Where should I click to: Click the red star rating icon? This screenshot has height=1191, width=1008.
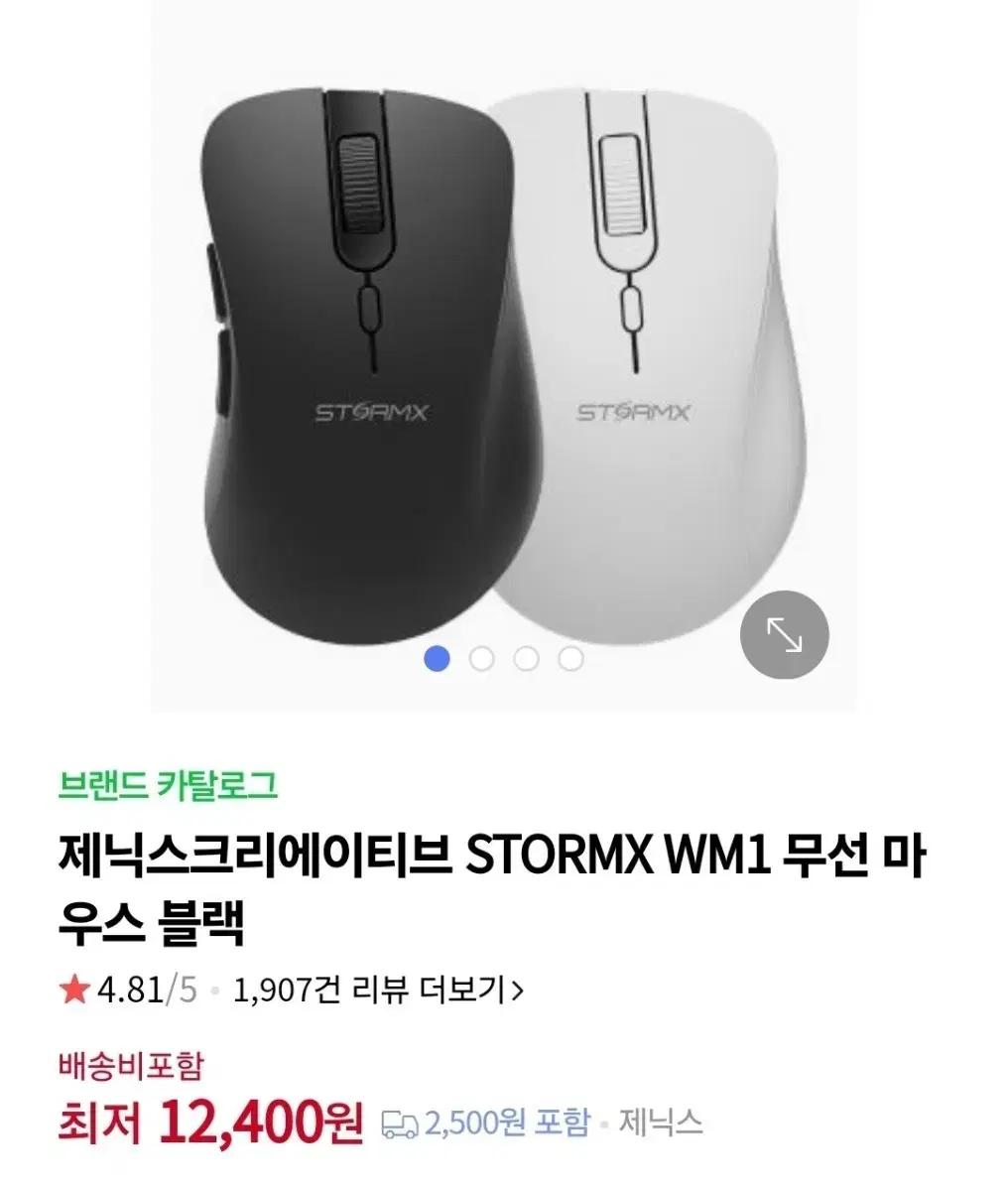click(x=72, y=990)
